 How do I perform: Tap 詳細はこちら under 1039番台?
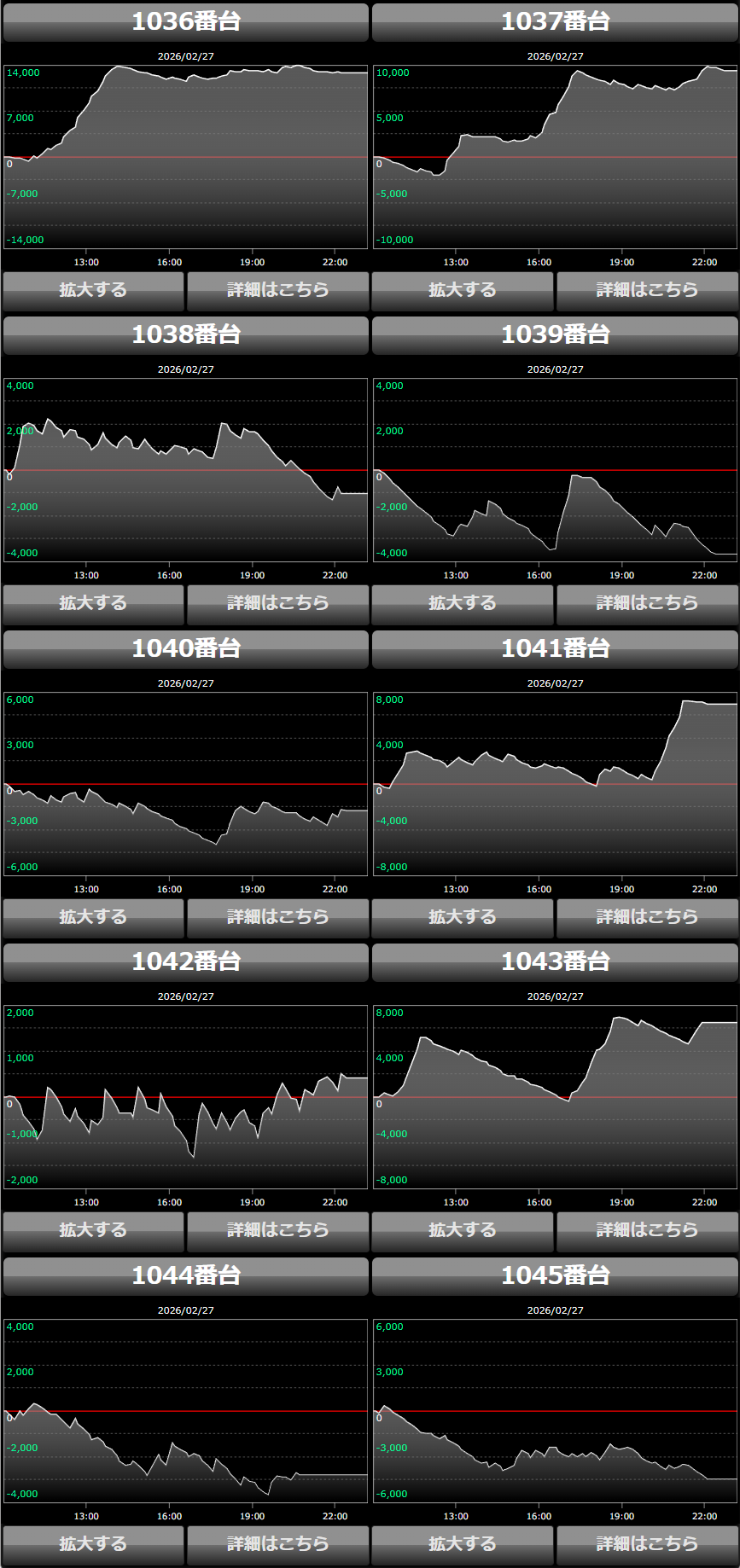pyautogui.click(x=647, y=603)
